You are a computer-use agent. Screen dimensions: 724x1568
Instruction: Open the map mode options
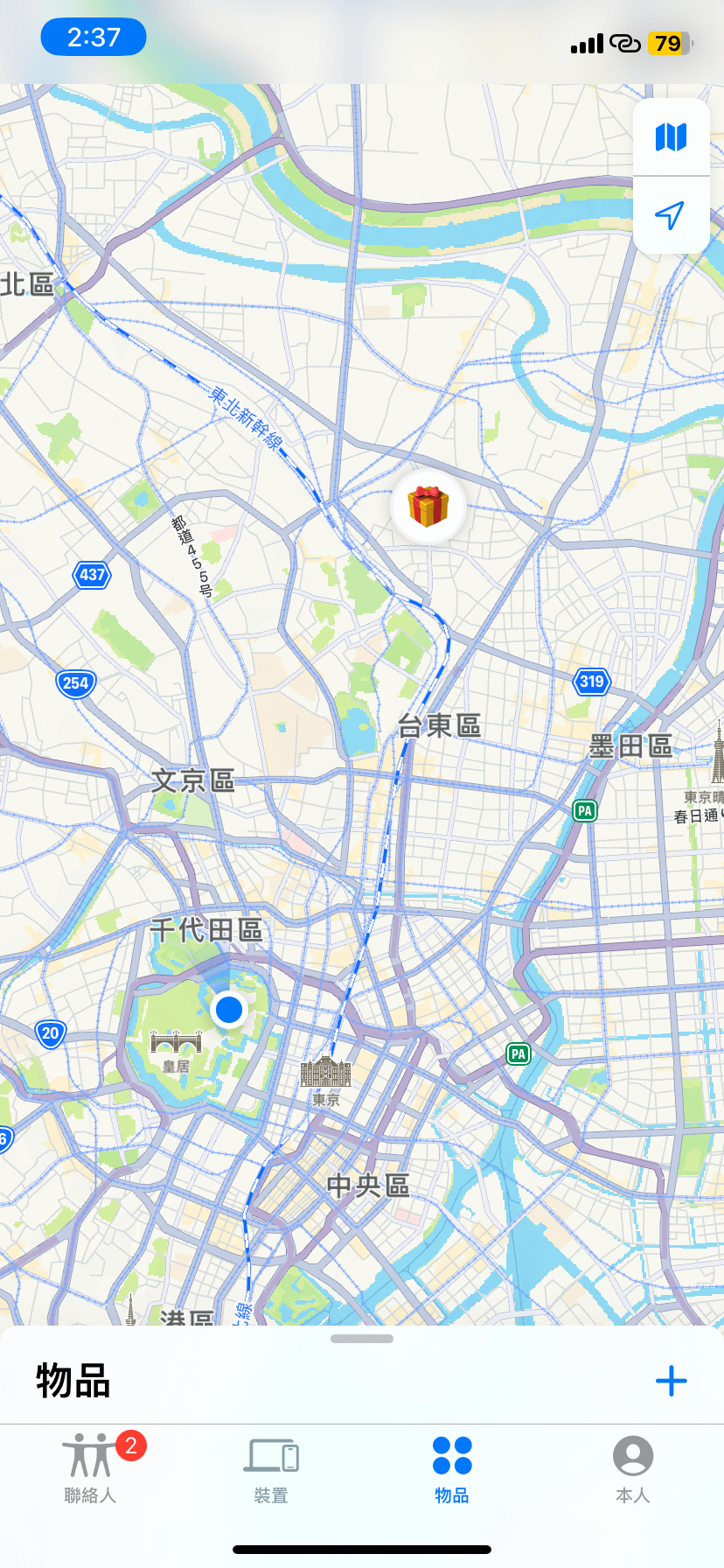[671, 137]
